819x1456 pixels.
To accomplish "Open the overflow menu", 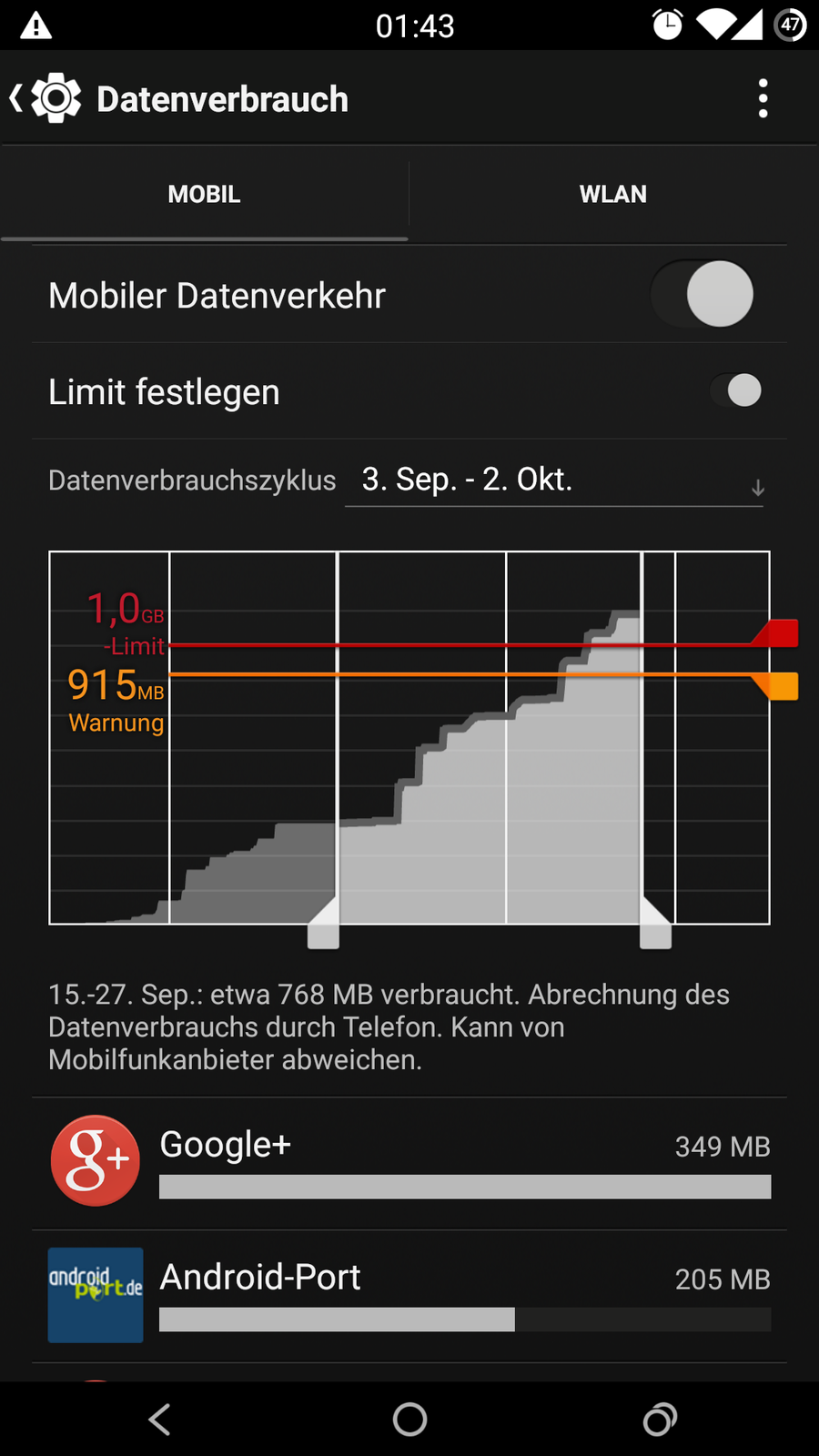I will (x=763, y=98).
